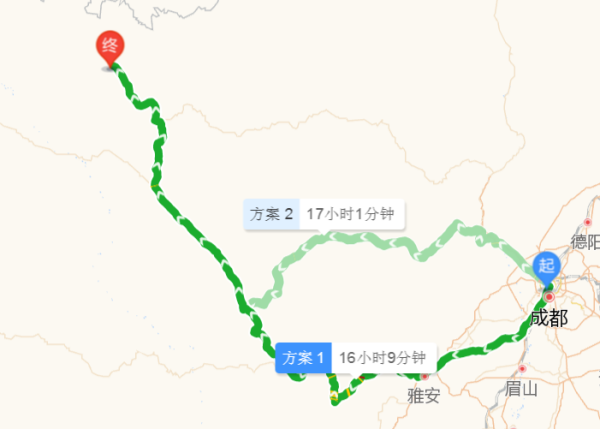This screenshot has width=600, height=429.
Task: Select the 方案 1 route label
Action: pos(304,358)
